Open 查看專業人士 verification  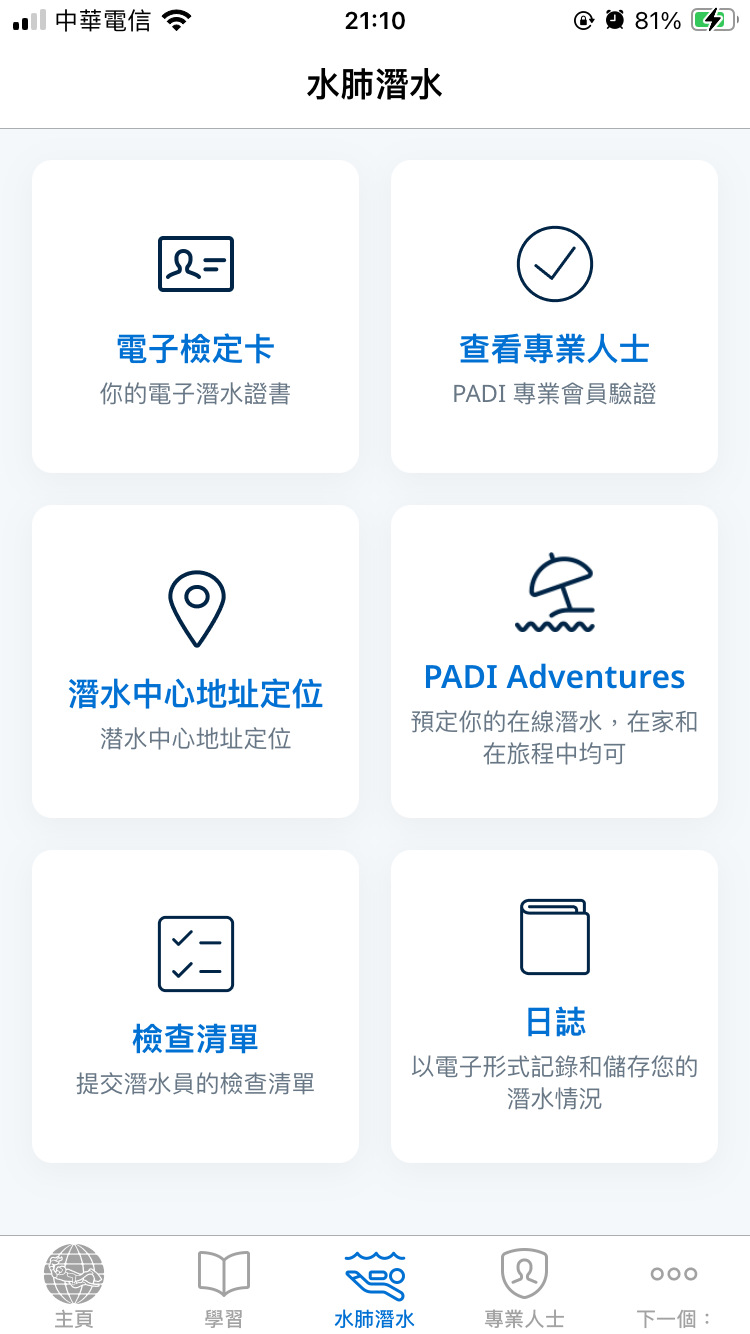tap(554, 316)
